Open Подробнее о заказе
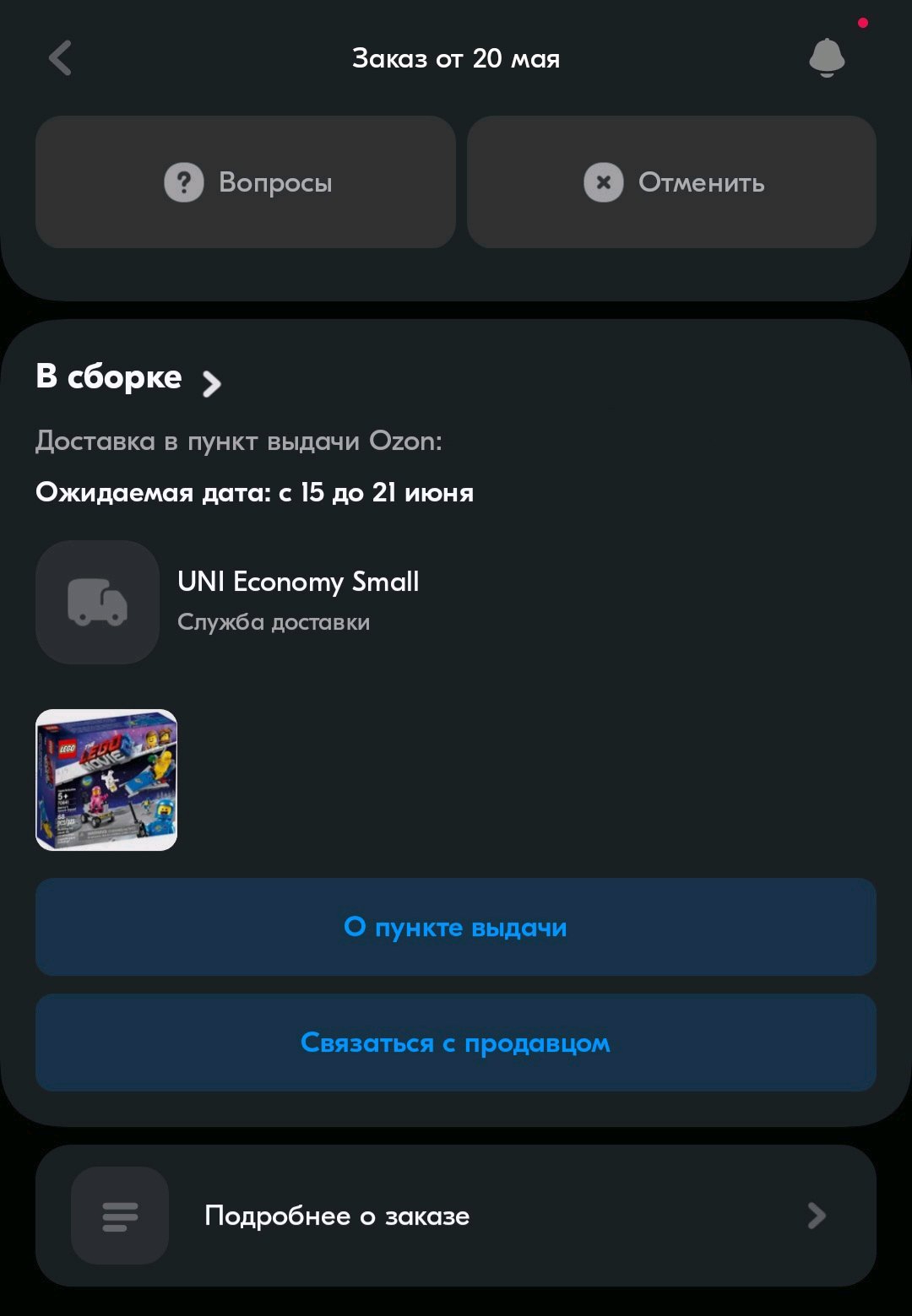This screenshot has width=912, height=1316. 456,1216
